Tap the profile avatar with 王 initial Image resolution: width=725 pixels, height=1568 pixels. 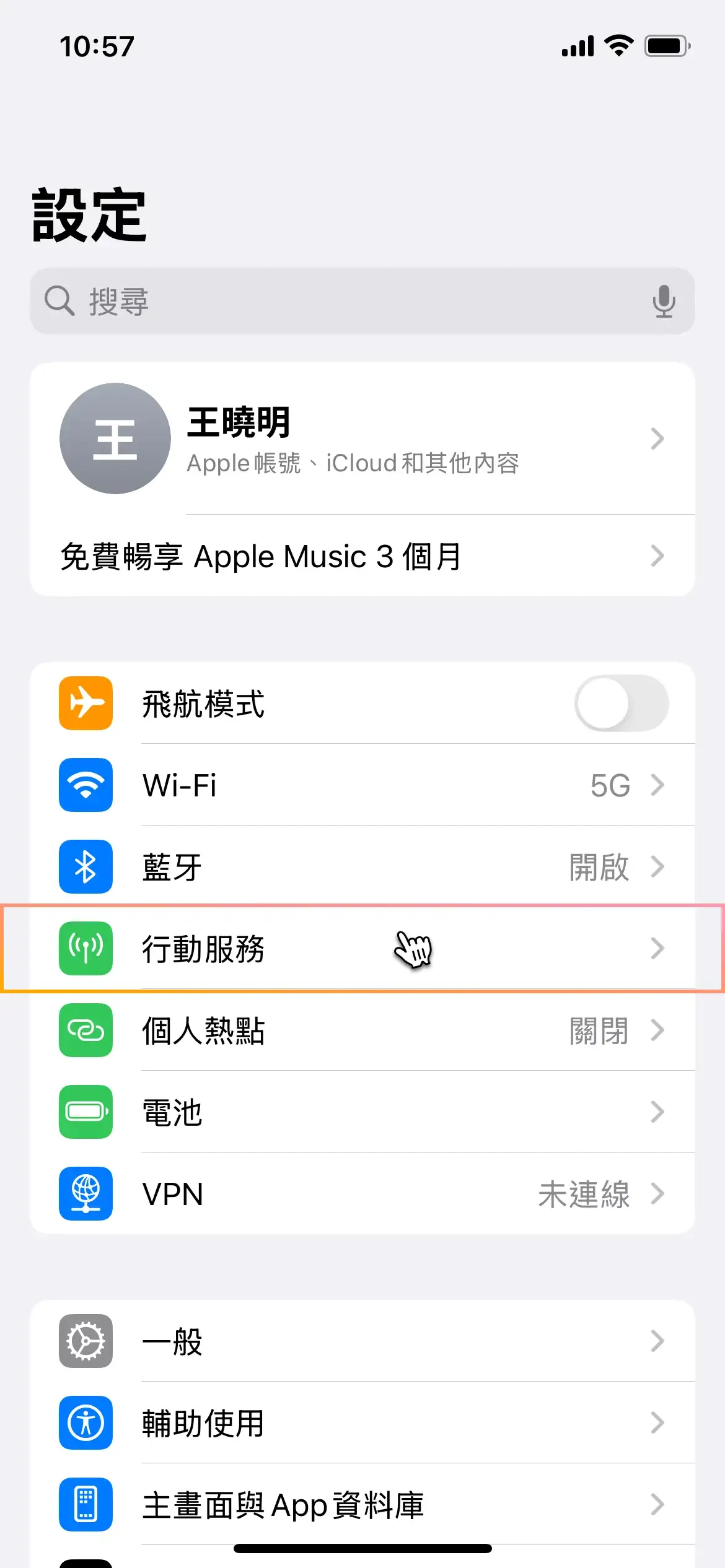point(115,438)
